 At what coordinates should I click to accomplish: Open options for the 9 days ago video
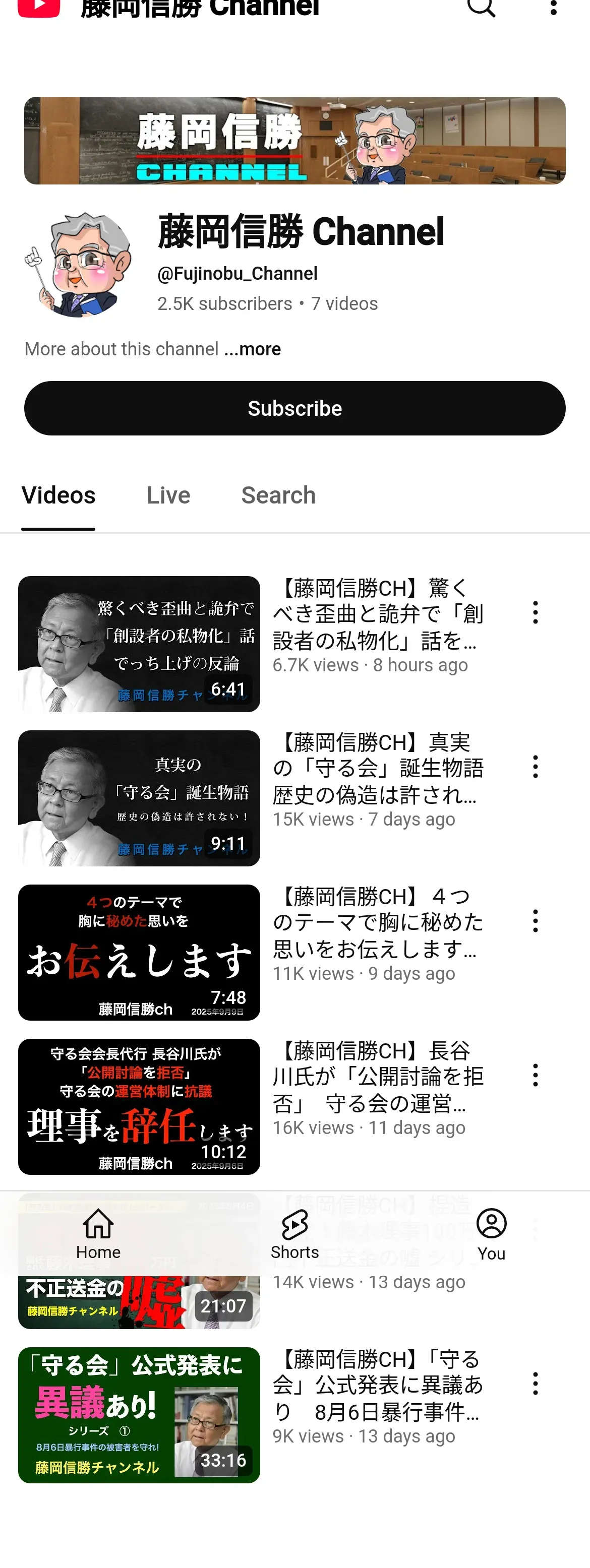[x=535, y=921]
